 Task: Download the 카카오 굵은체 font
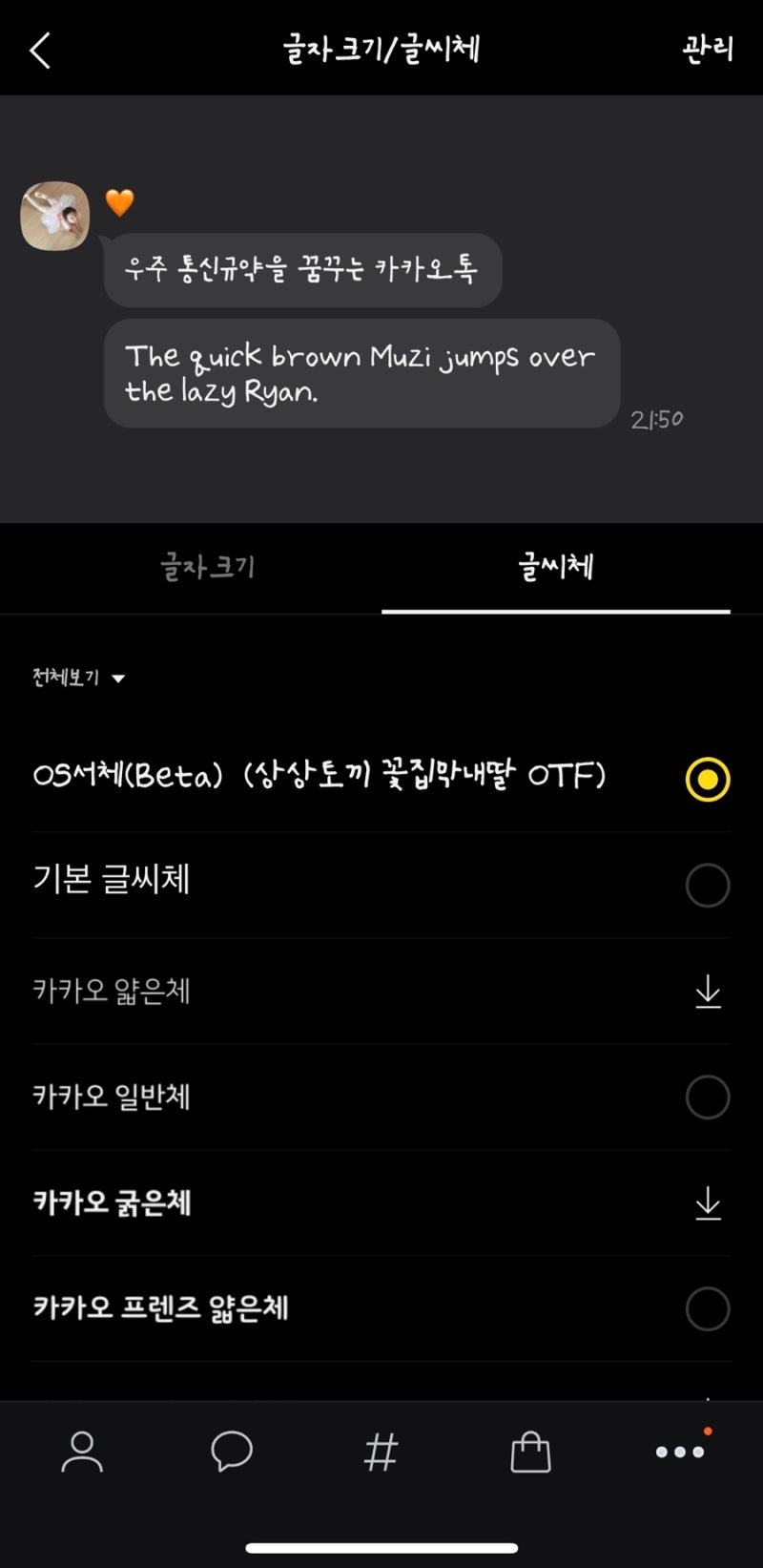point(707,1203)
